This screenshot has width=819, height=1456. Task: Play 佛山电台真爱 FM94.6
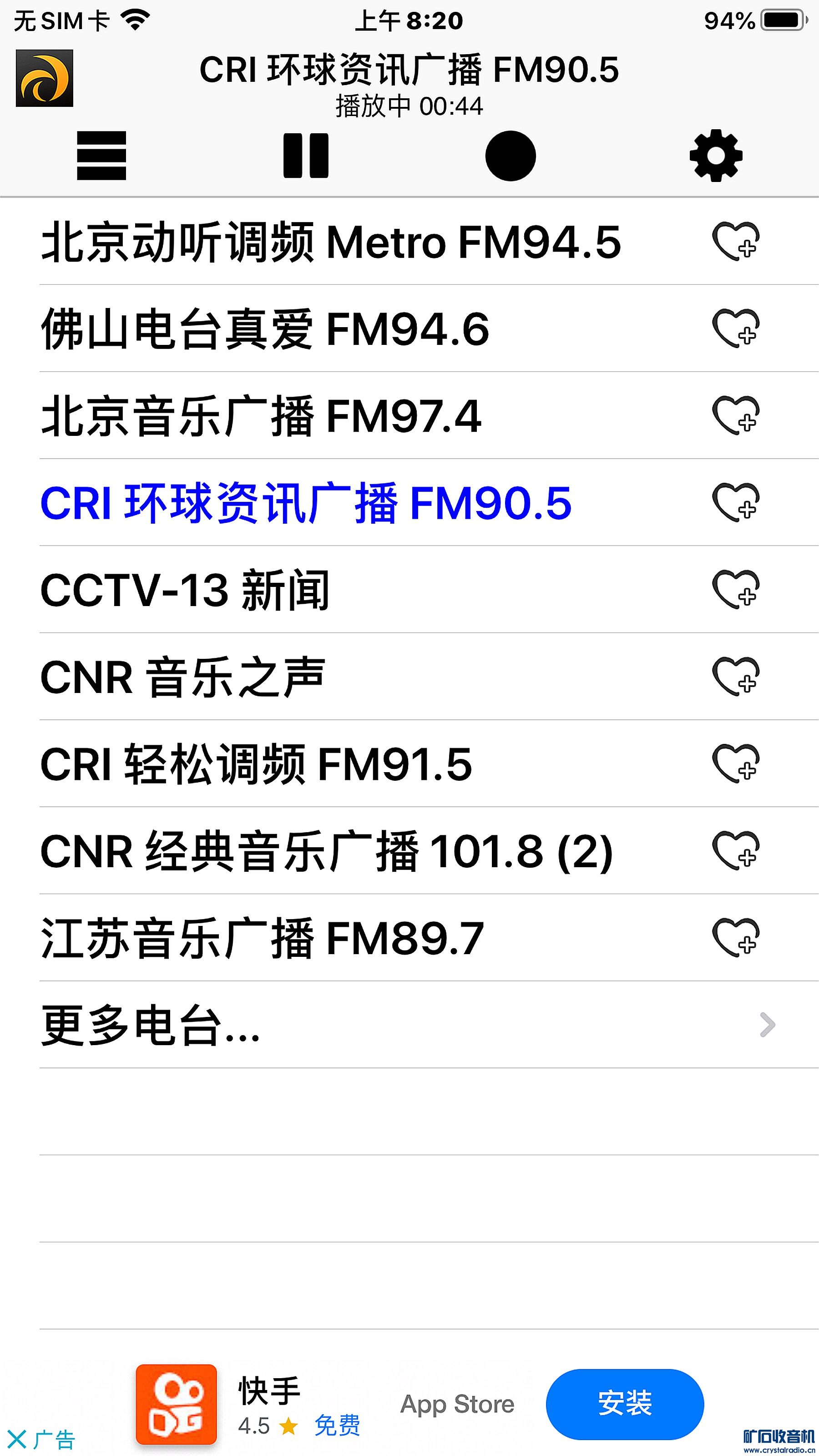[x=264, y=329]
